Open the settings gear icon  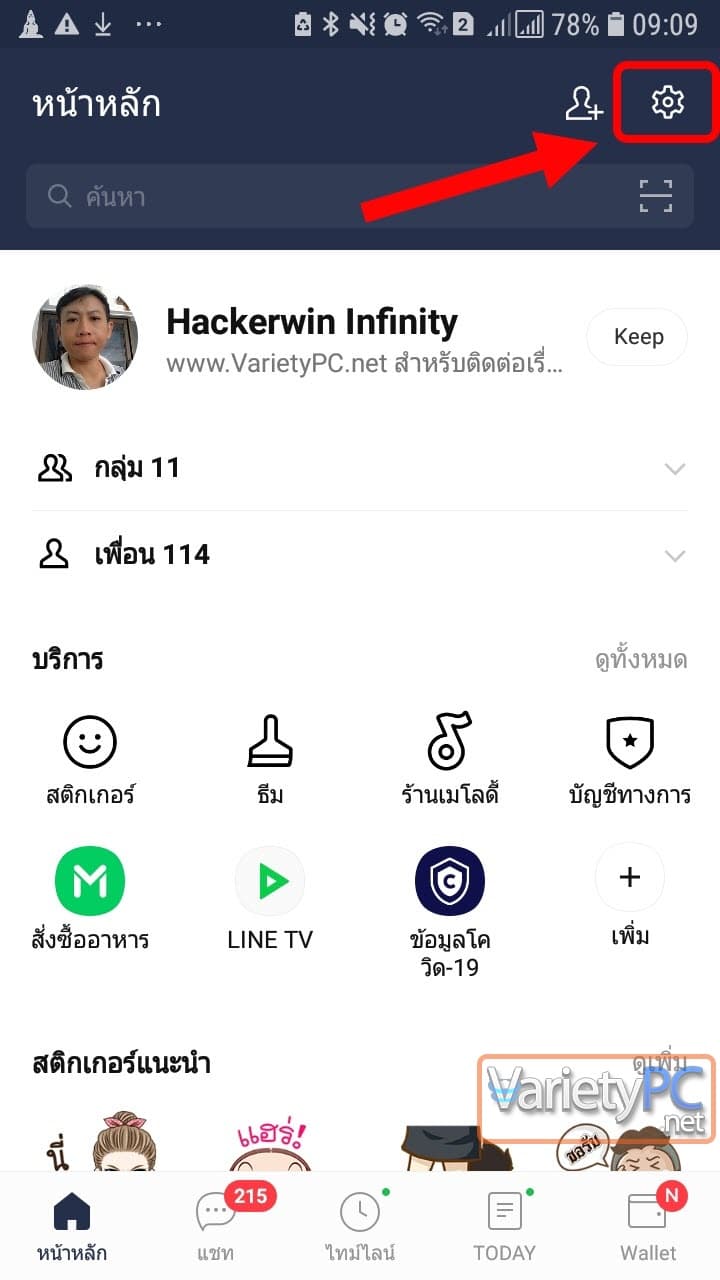(x=667, y=102)
